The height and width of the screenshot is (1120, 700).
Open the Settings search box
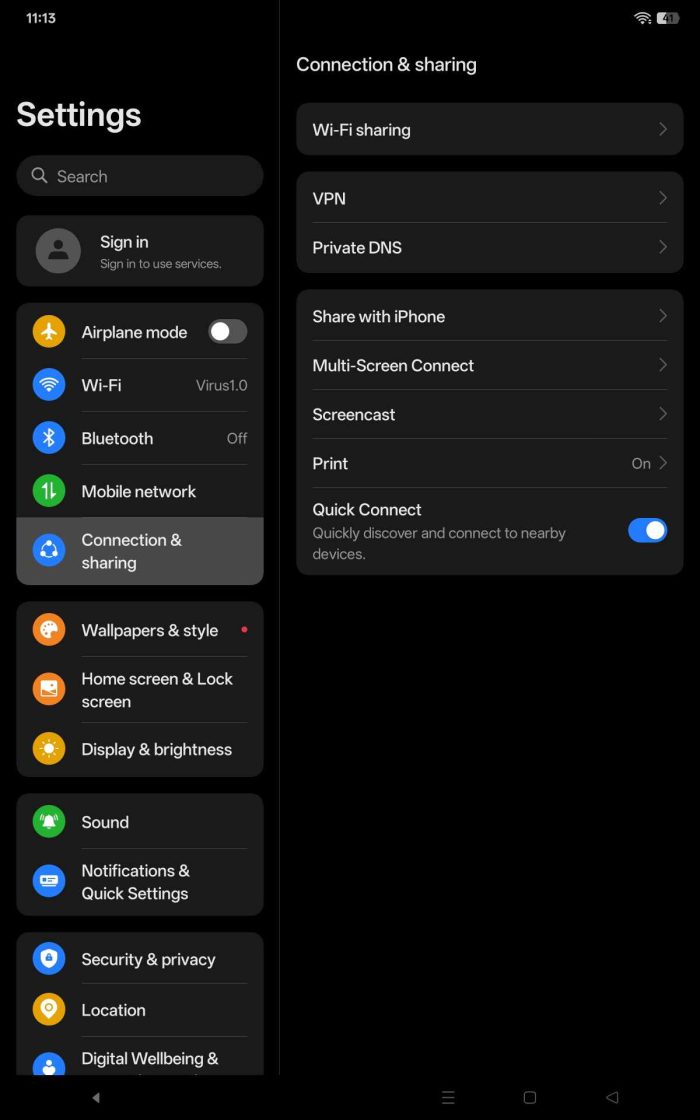pos(140,176)
